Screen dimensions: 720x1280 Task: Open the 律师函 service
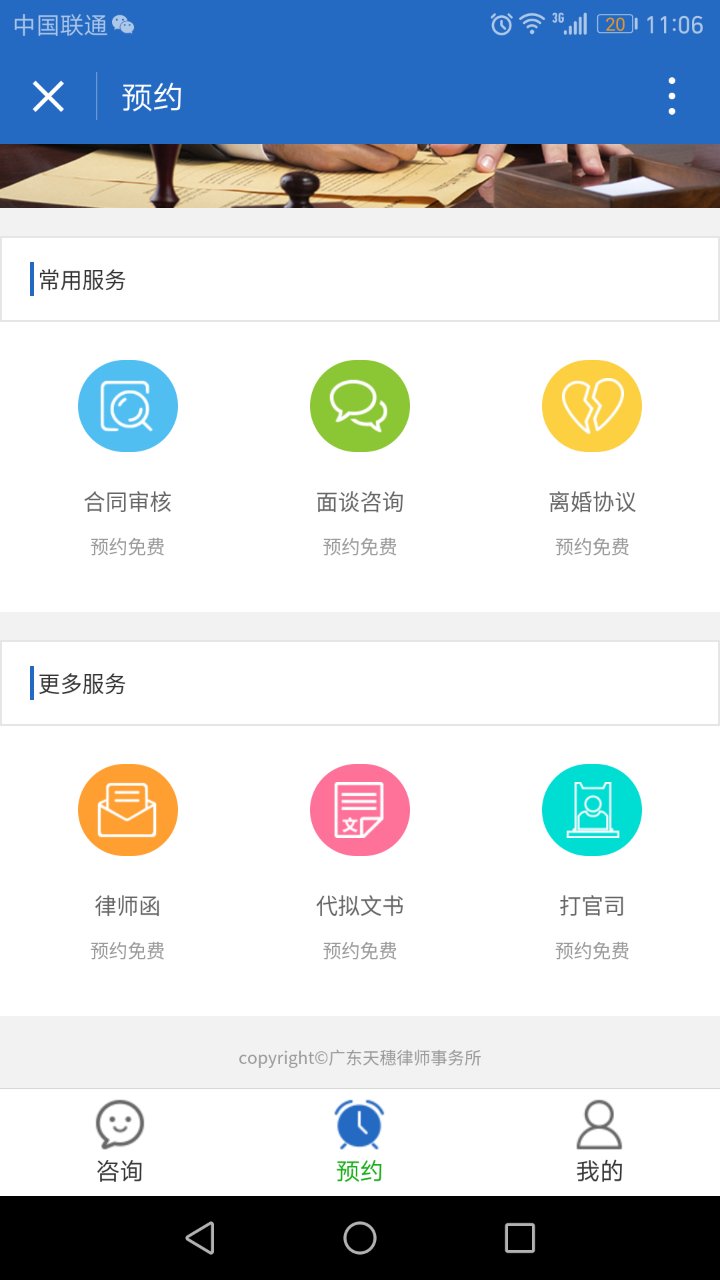pyautogui.click(x=128, y=811)
